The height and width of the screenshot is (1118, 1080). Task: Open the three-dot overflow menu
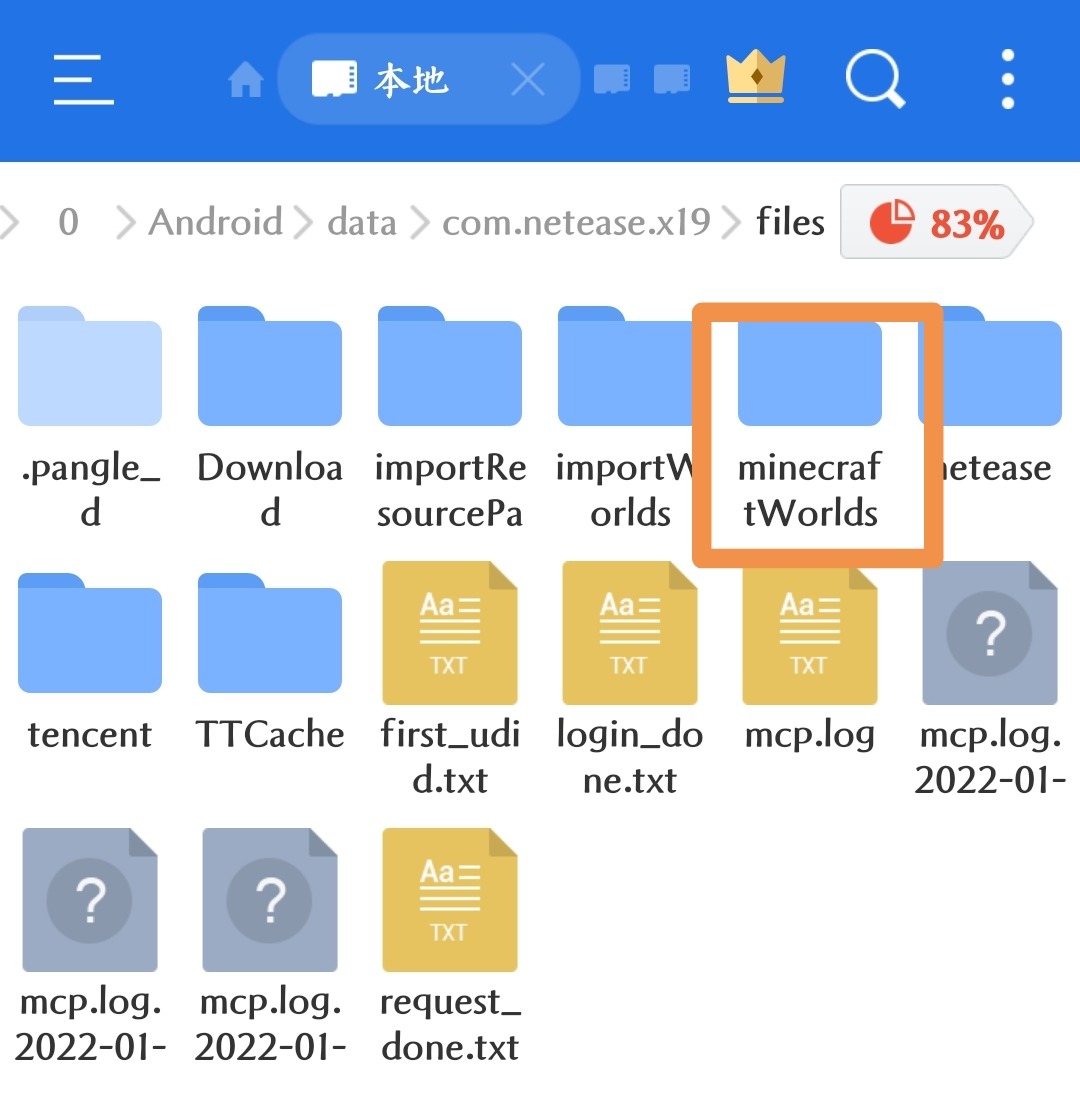[1007, 79]
